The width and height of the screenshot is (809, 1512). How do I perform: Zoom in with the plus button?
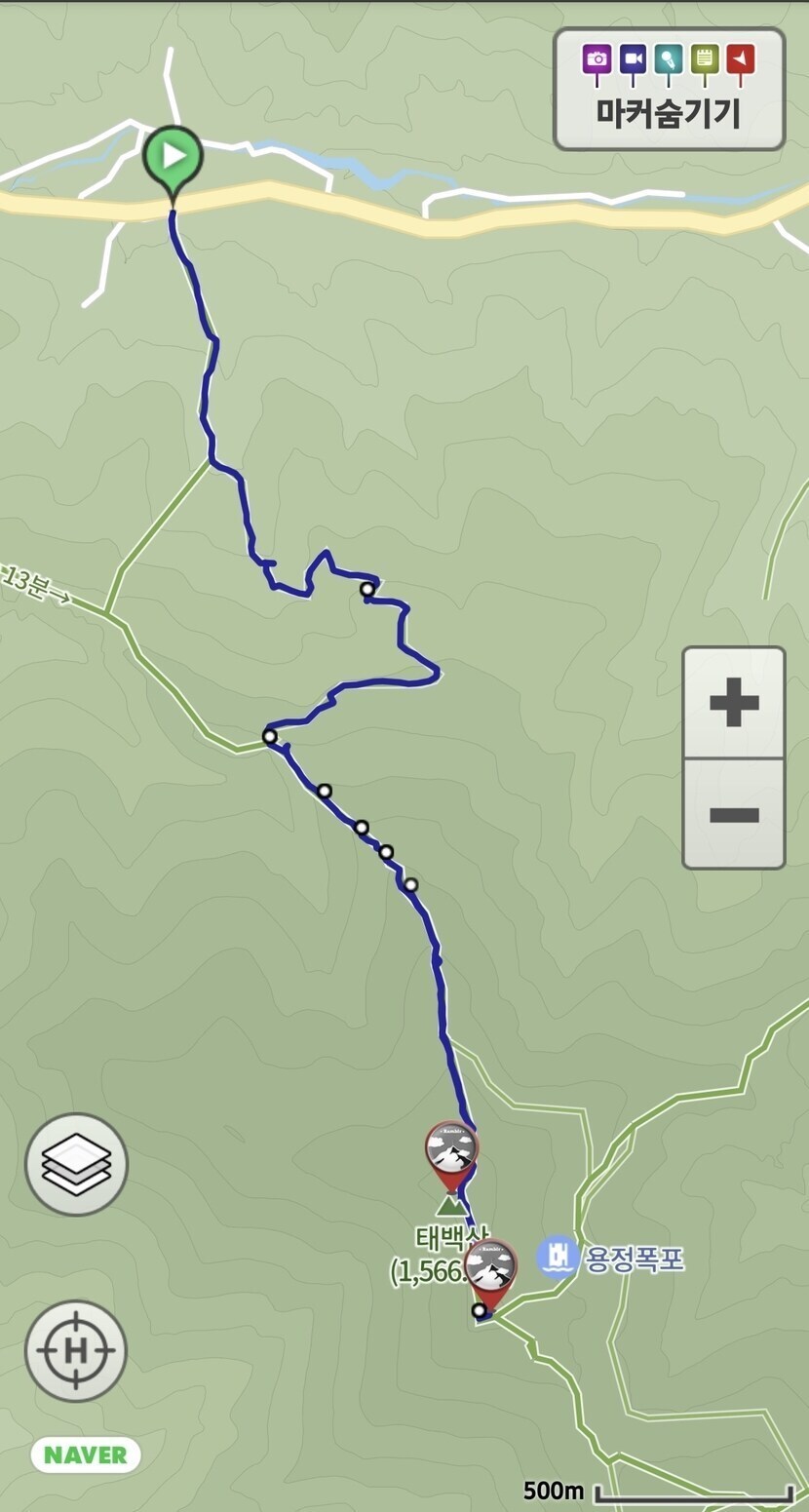[x=733, y=702]
